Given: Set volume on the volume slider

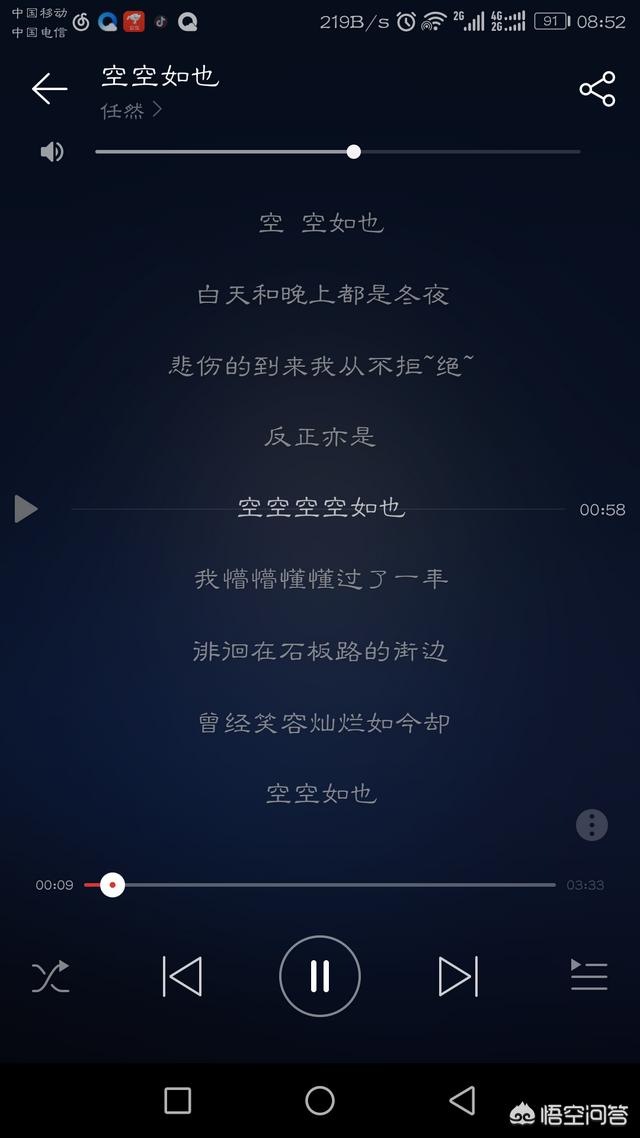Looking at the screenshot, I should pos(337,152).
